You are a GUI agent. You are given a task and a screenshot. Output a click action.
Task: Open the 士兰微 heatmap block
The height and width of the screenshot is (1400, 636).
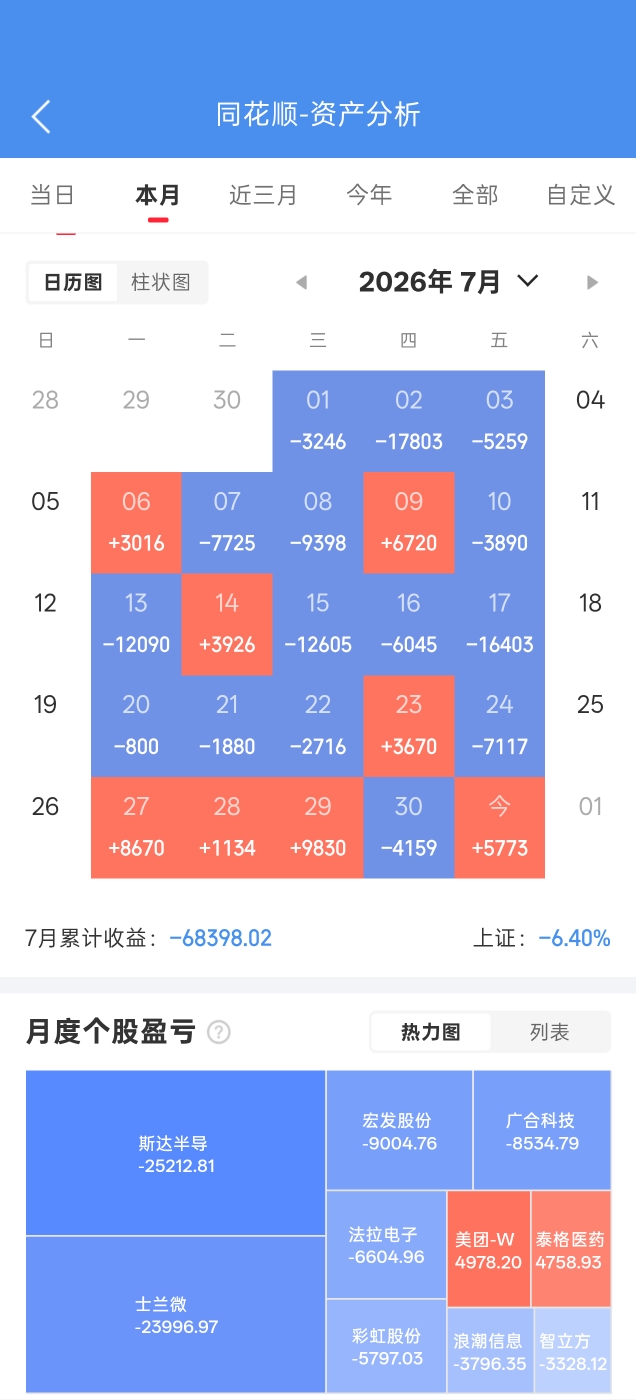click(176, 1315)
